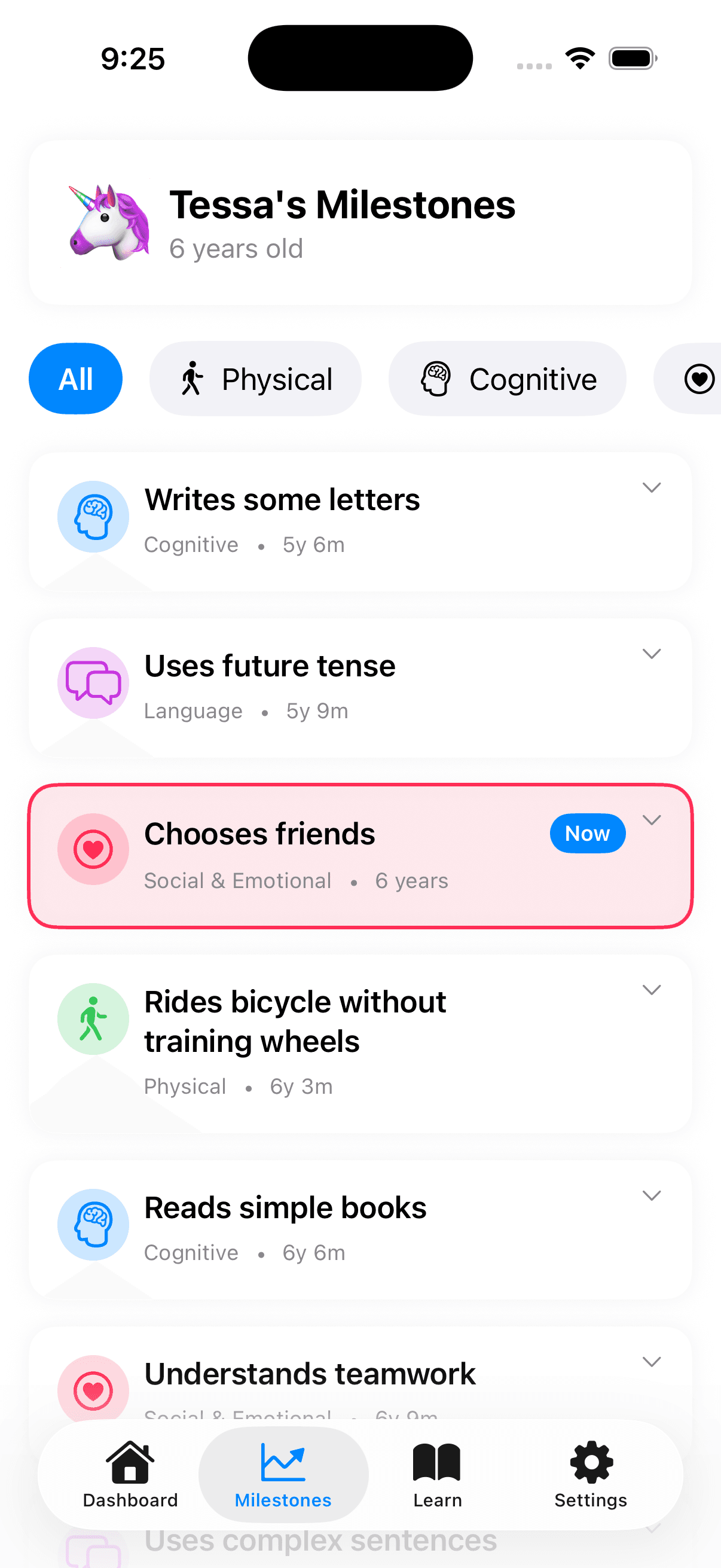Expand the Uses future tense milestone

651,654
